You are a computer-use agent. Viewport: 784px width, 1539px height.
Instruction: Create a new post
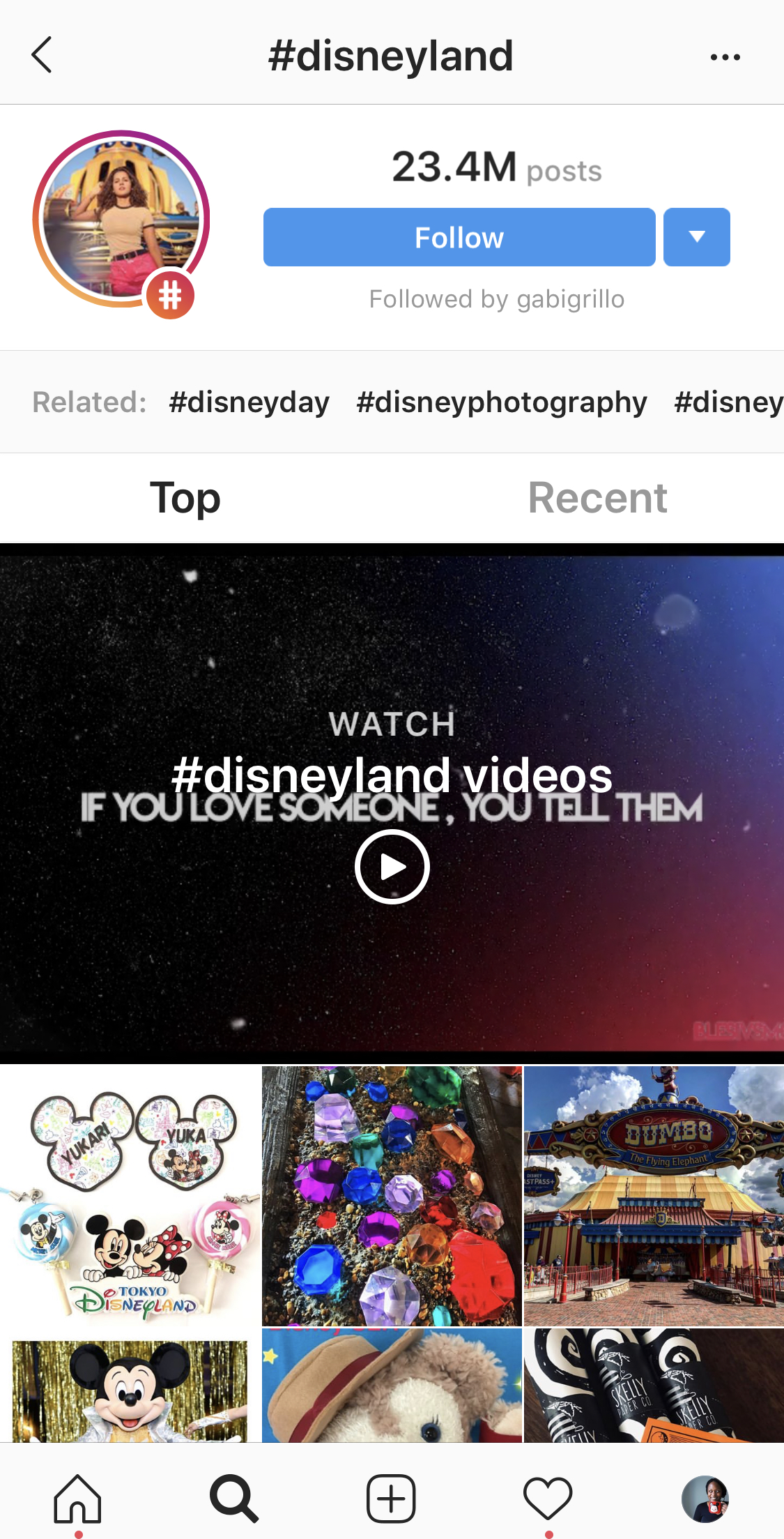click(x=392, y=1498)
